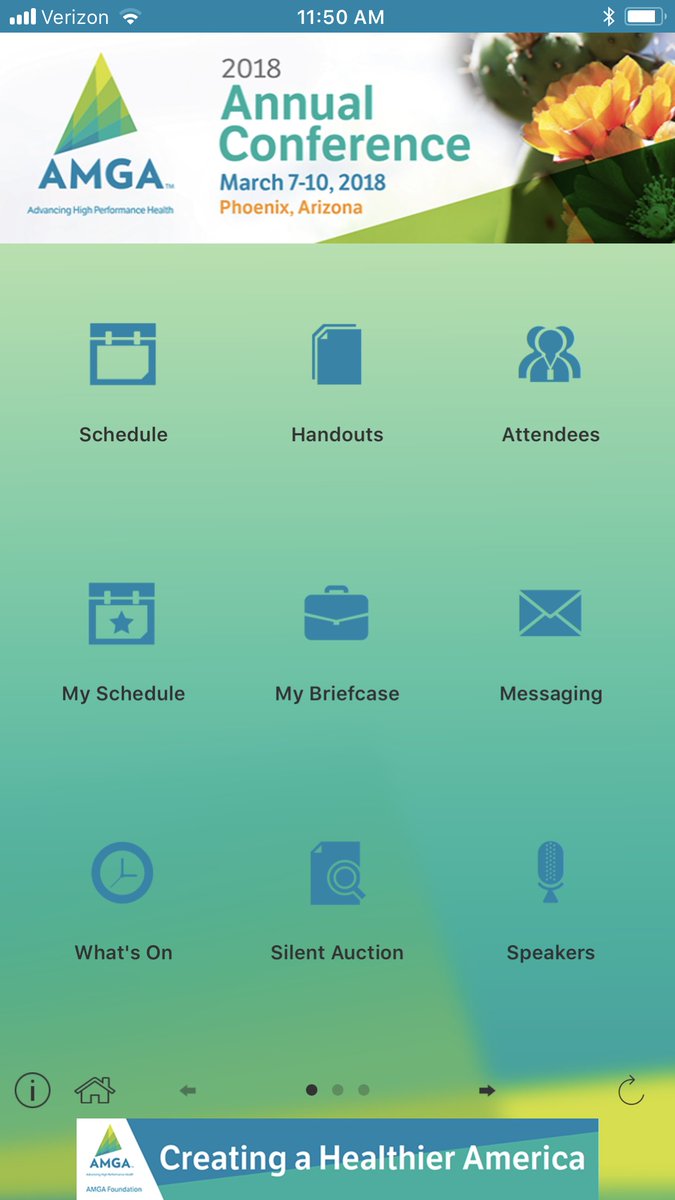Go to previous page with left arrow
The image size is (675, 1200).
tap(188, 1091)
